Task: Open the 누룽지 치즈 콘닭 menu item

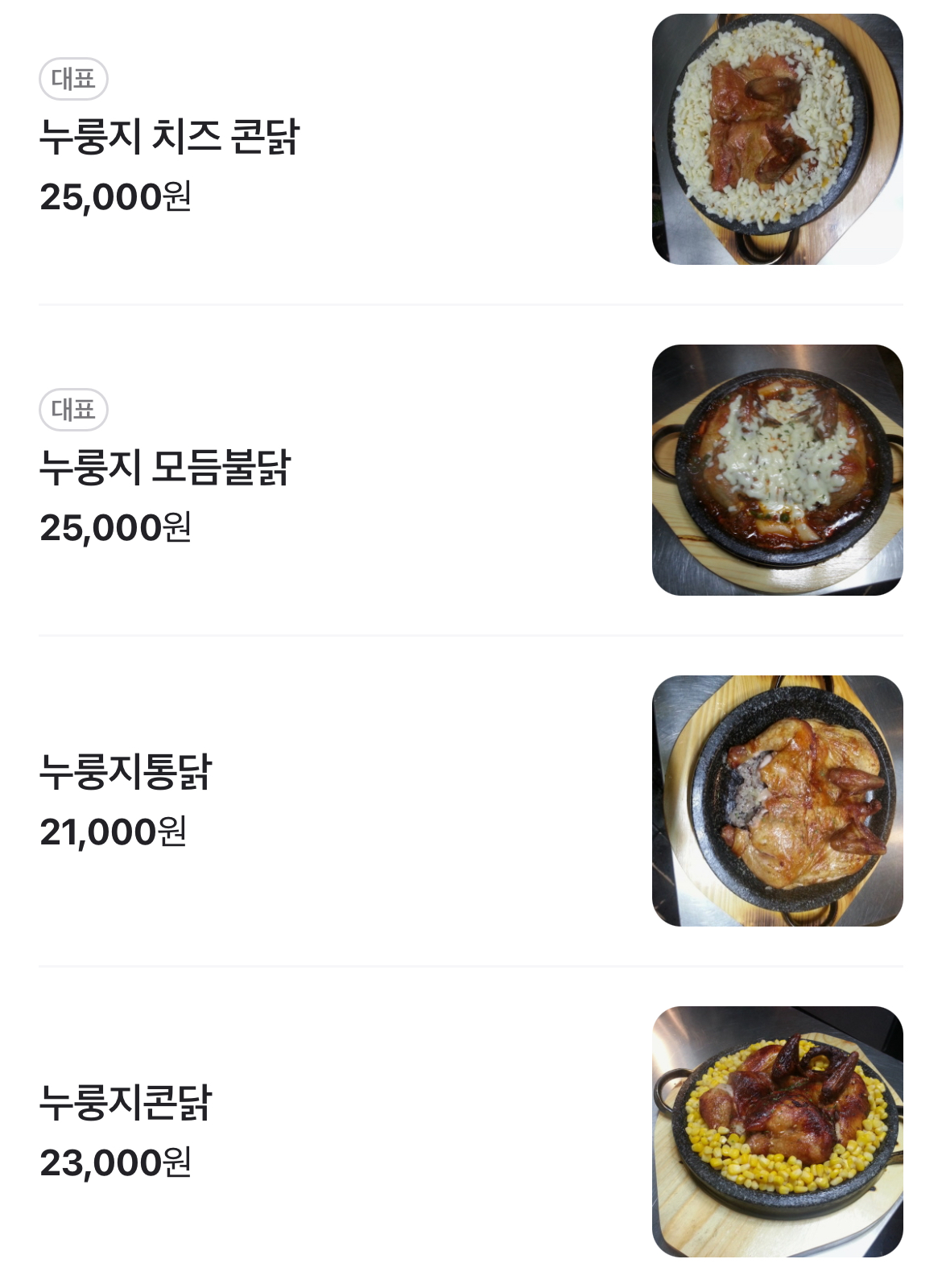Action: coord(169,137)
